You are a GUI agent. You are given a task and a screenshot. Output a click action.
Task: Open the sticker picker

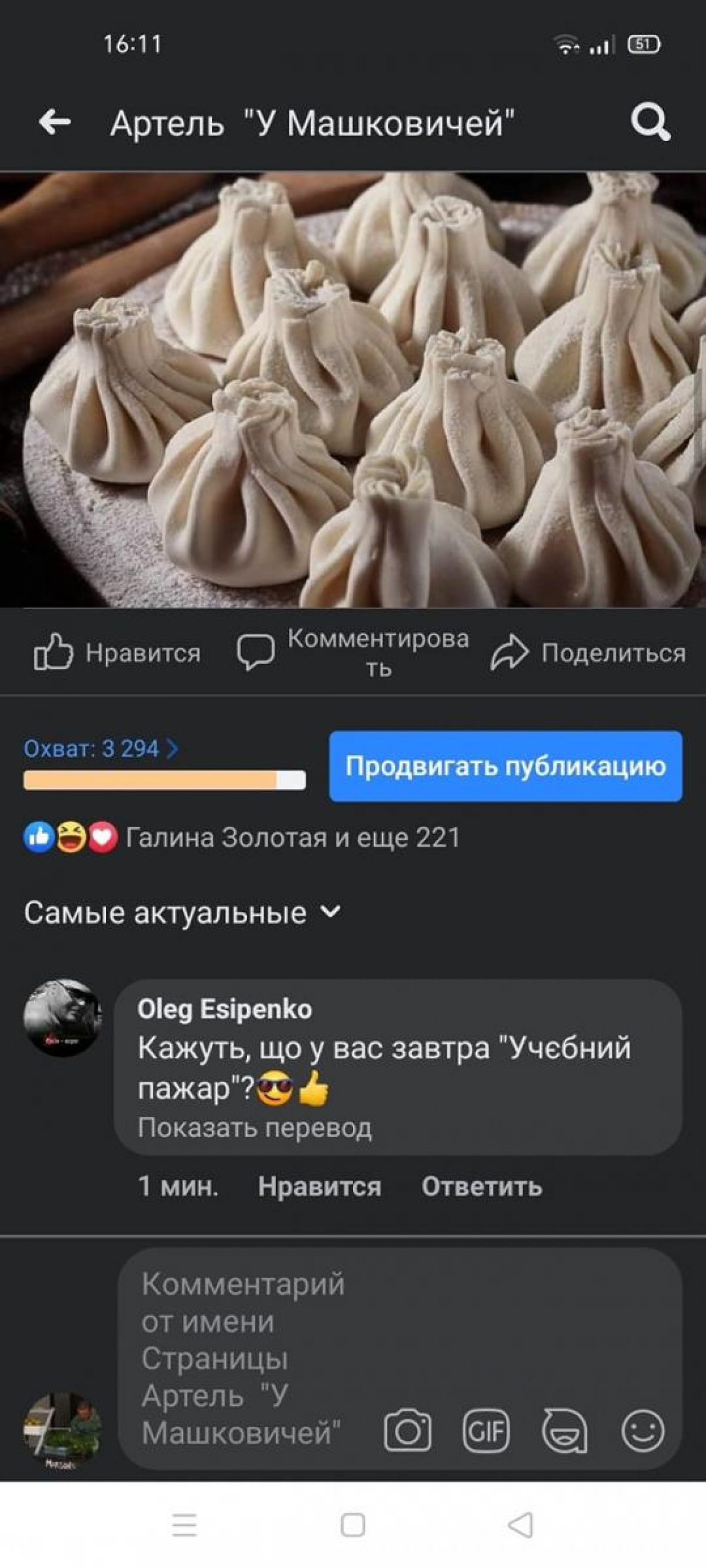click(565, 1430)
